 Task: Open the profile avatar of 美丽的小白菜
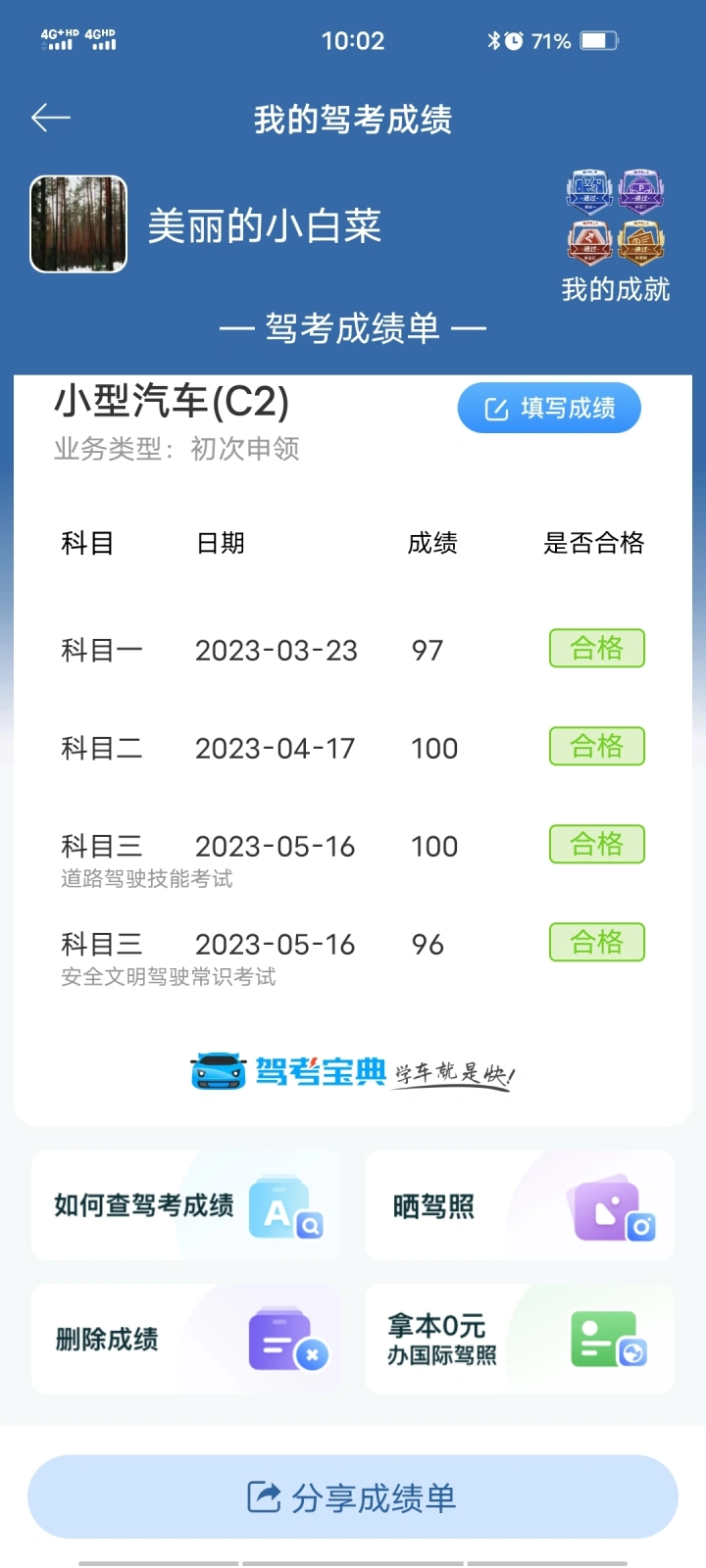(x=78, y=224)
